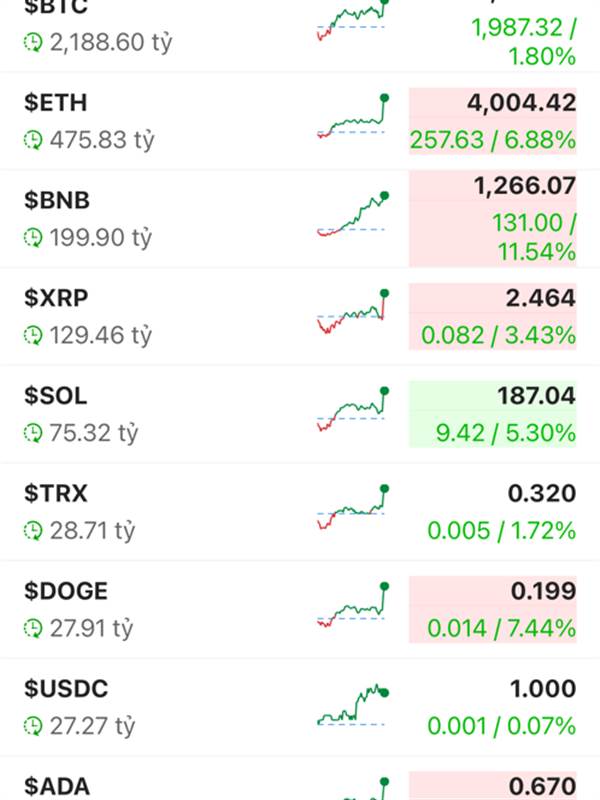The height and width of the screenshot is (800, 600).
Task: Tap the $TRX row
Action: coord(56,493)
